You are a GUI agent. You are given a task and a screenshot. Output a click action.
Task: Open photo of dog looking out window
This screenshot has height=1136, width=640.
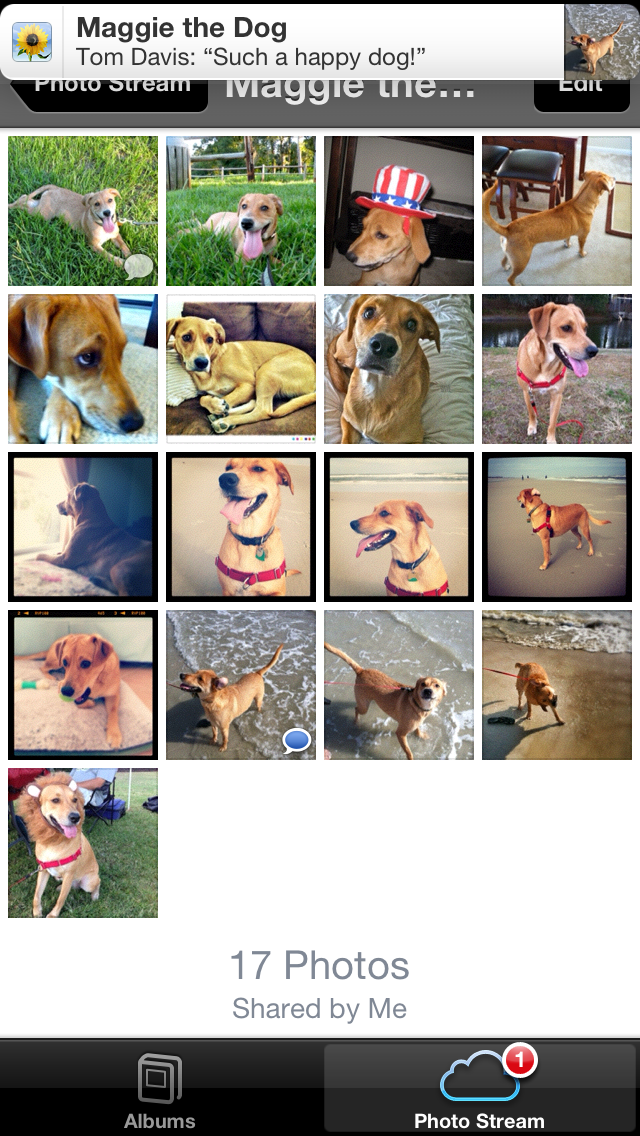click(83, 527)
